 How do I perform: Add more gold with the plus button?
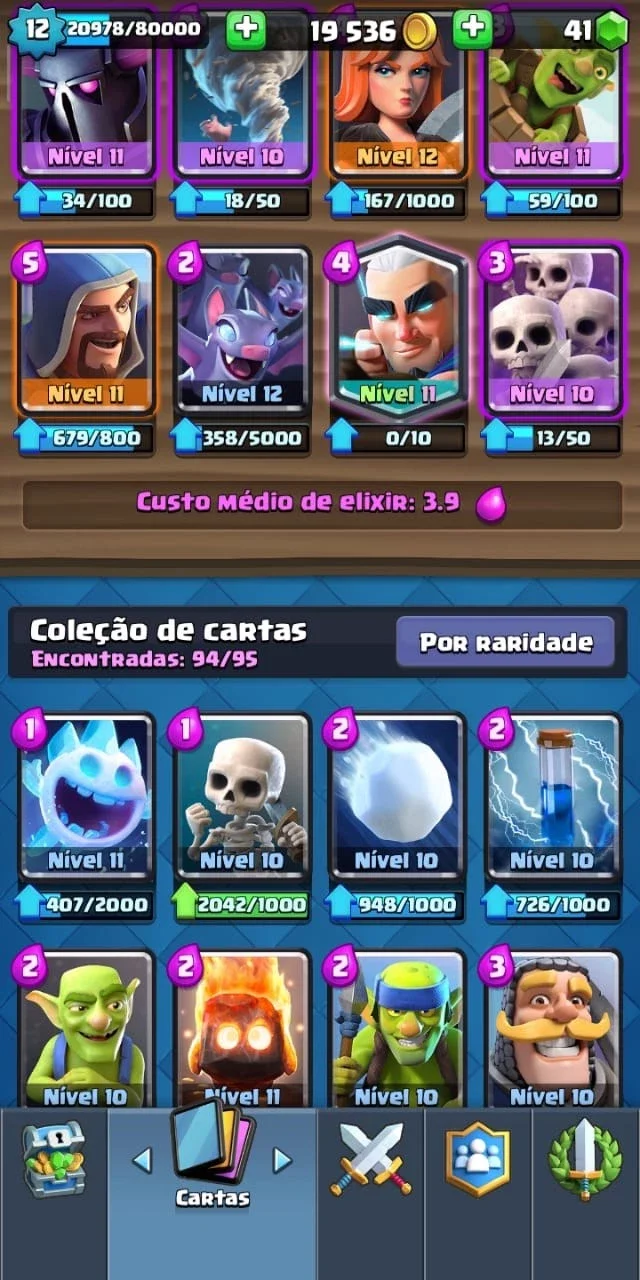(472, 30)
